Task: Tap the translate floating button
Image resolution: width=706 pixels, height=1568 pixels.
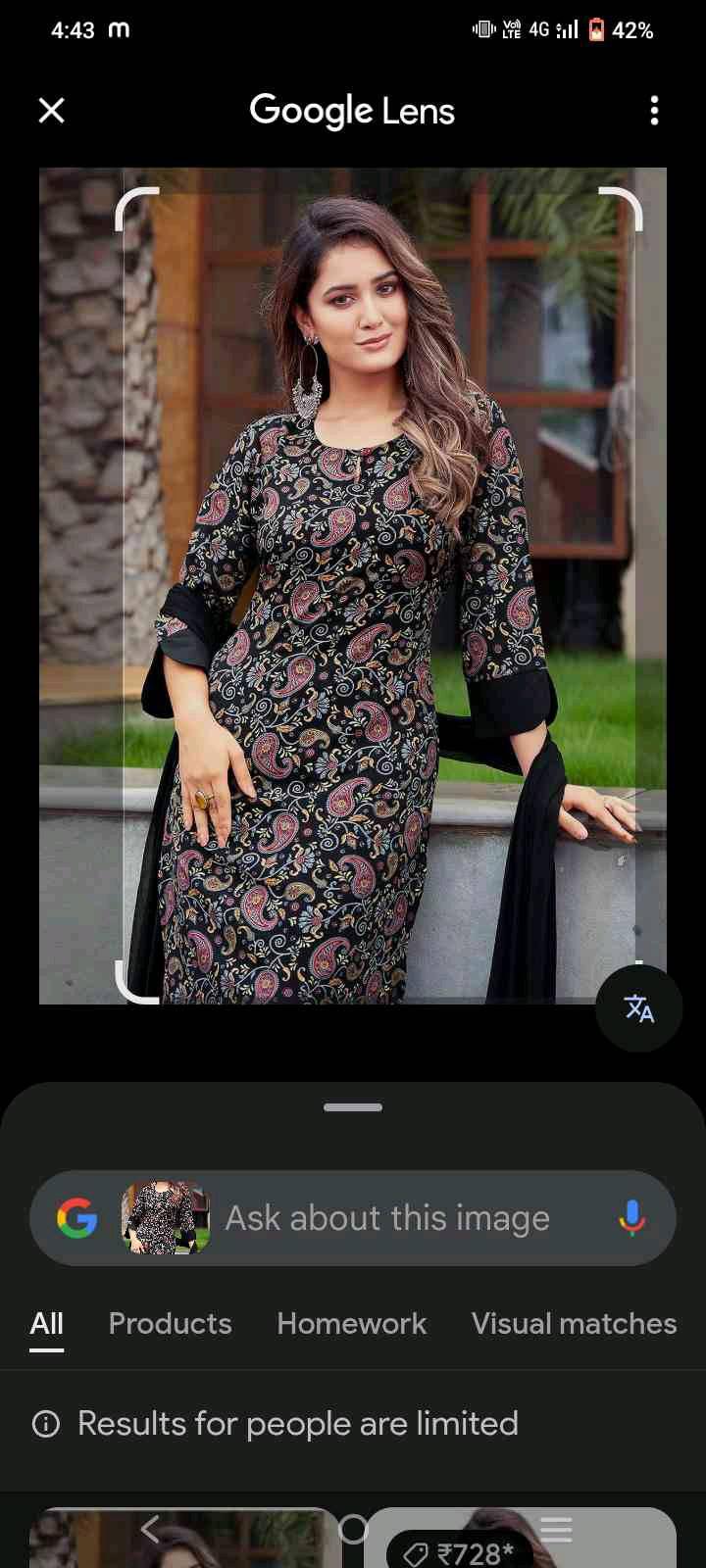Action: [x=638, y=1008]
